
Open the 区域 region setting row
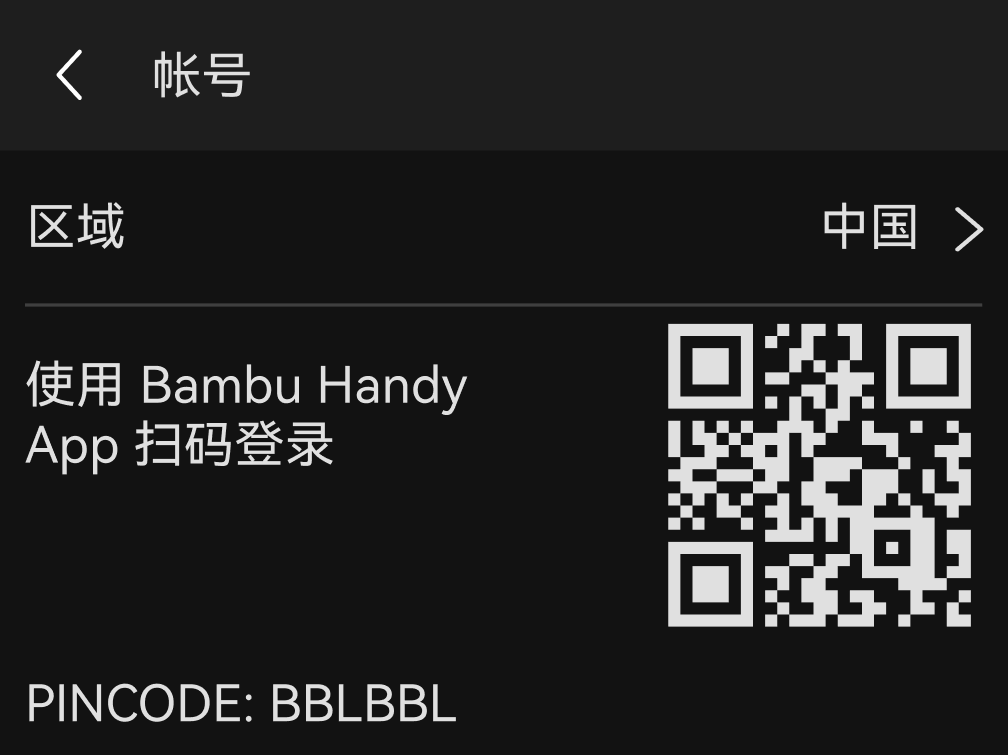coord(504,228)
